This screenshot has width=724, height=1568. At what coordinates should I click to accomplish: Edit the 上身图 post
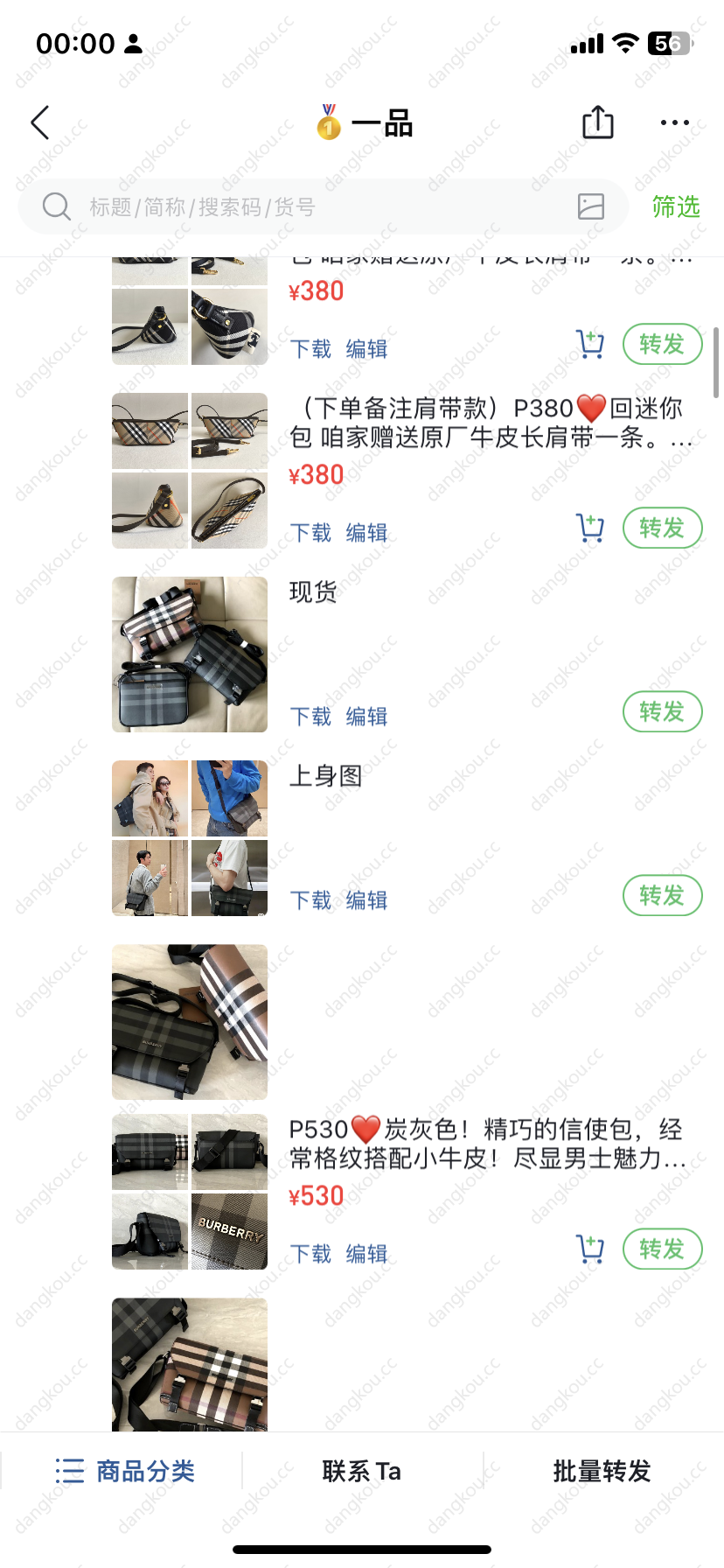[366, 900]
